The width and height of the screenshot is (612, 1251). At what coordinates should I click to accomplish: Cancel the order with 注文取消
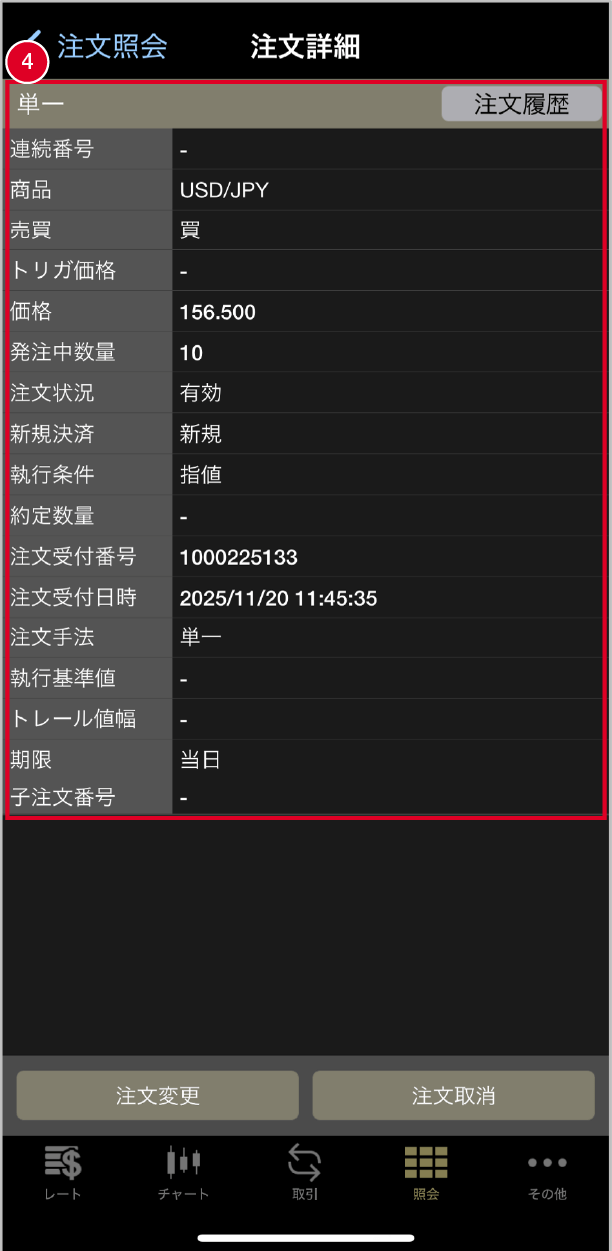(x=454, y=1095)
